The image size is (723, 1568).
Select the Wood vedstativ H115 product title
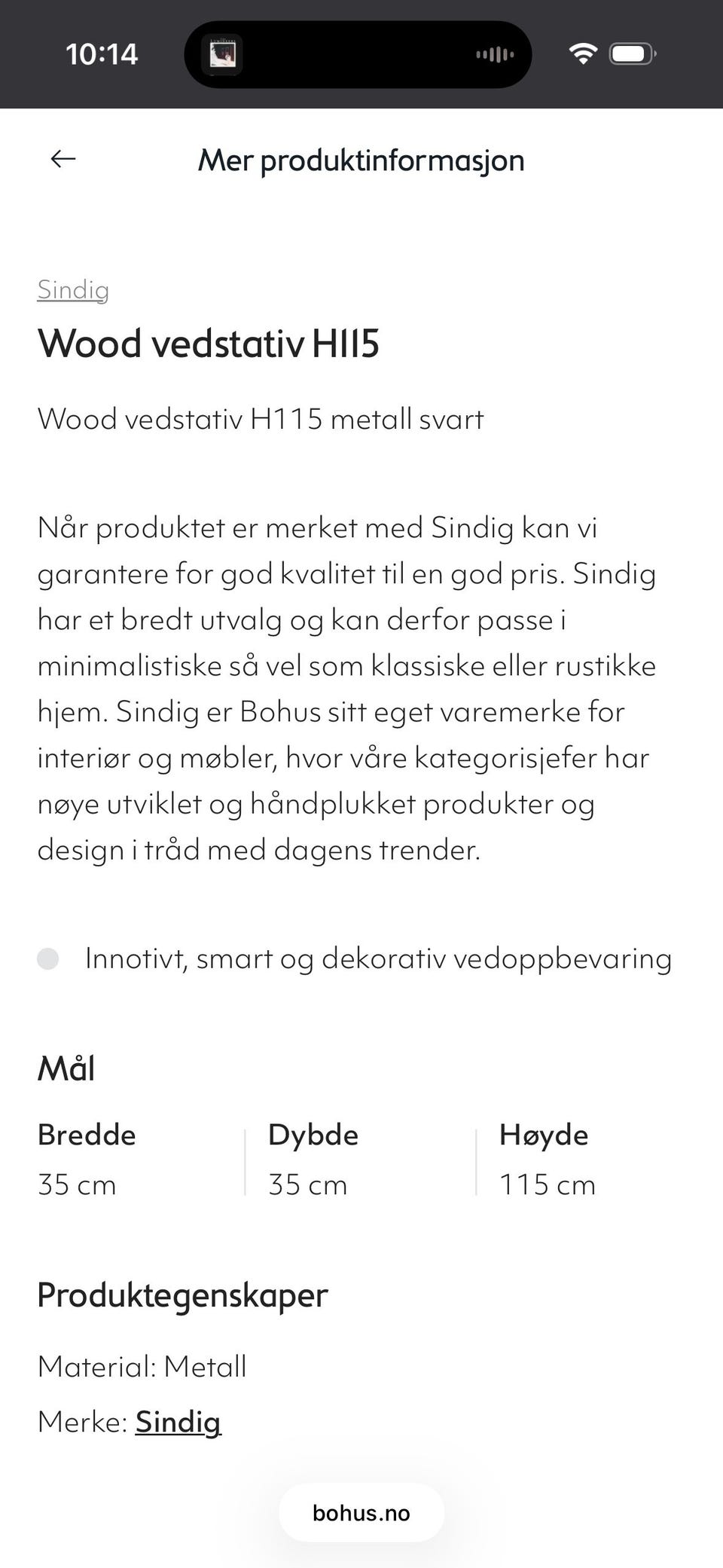(209, 344)
